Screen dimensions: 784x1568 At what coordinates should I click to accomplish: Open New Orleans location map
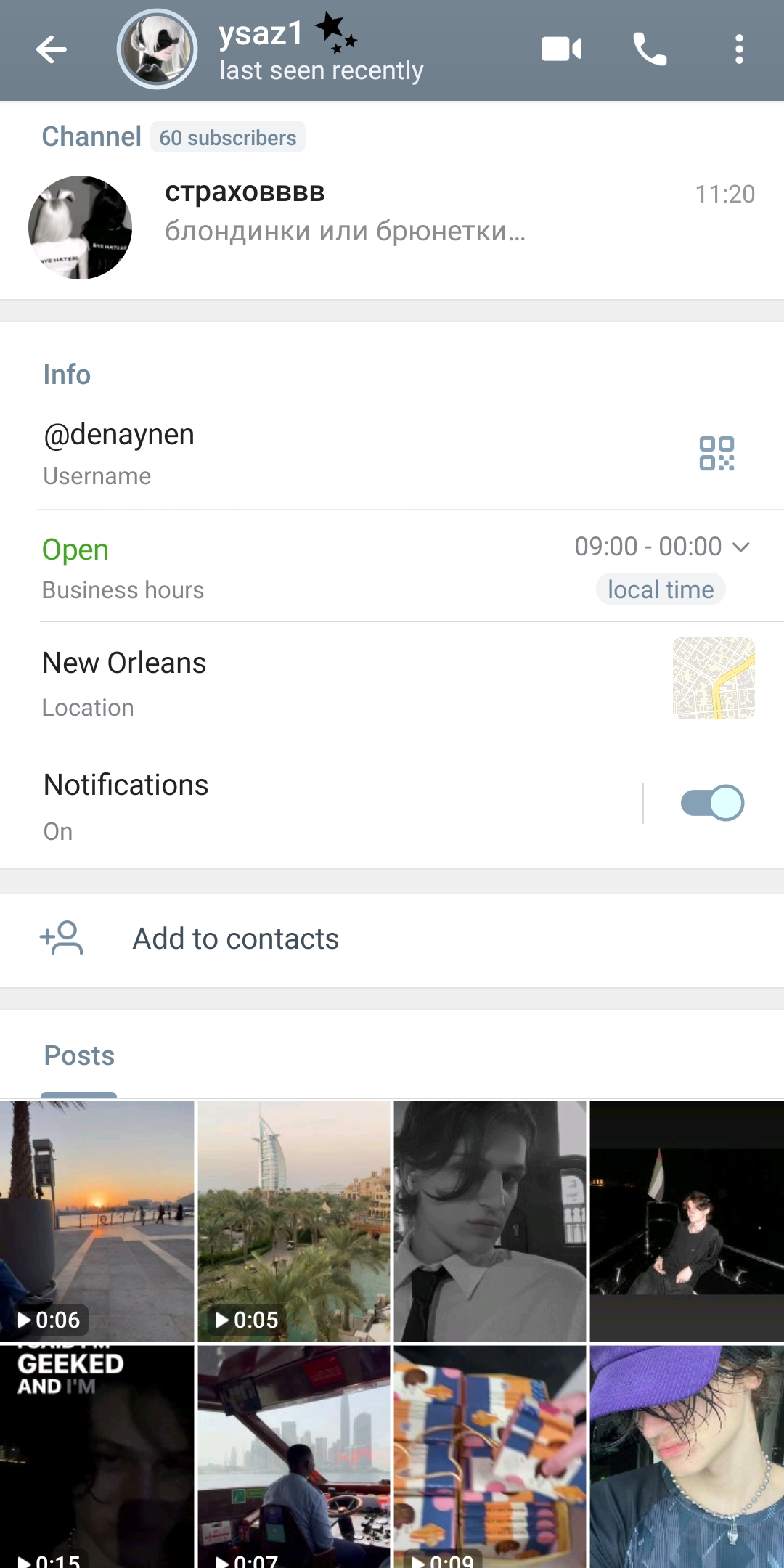click(714, 679)
